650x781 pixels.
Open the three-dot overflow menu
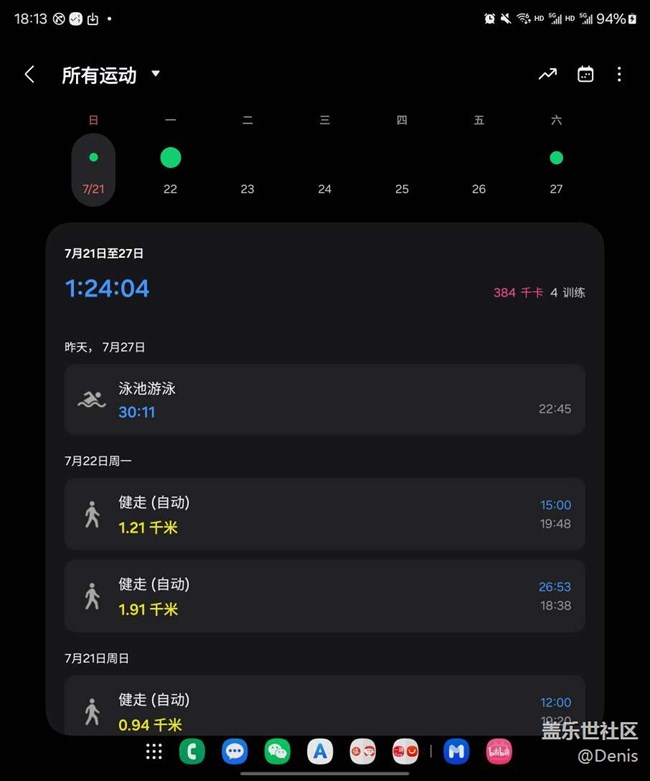tap(619, 74)
